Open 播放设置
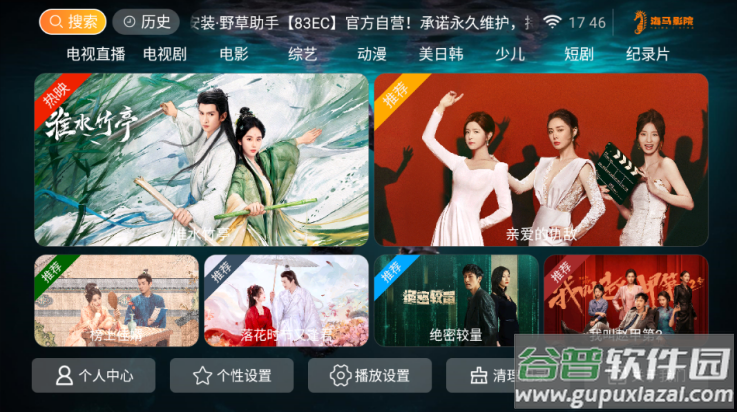737x412 pixels. point(370,376)
